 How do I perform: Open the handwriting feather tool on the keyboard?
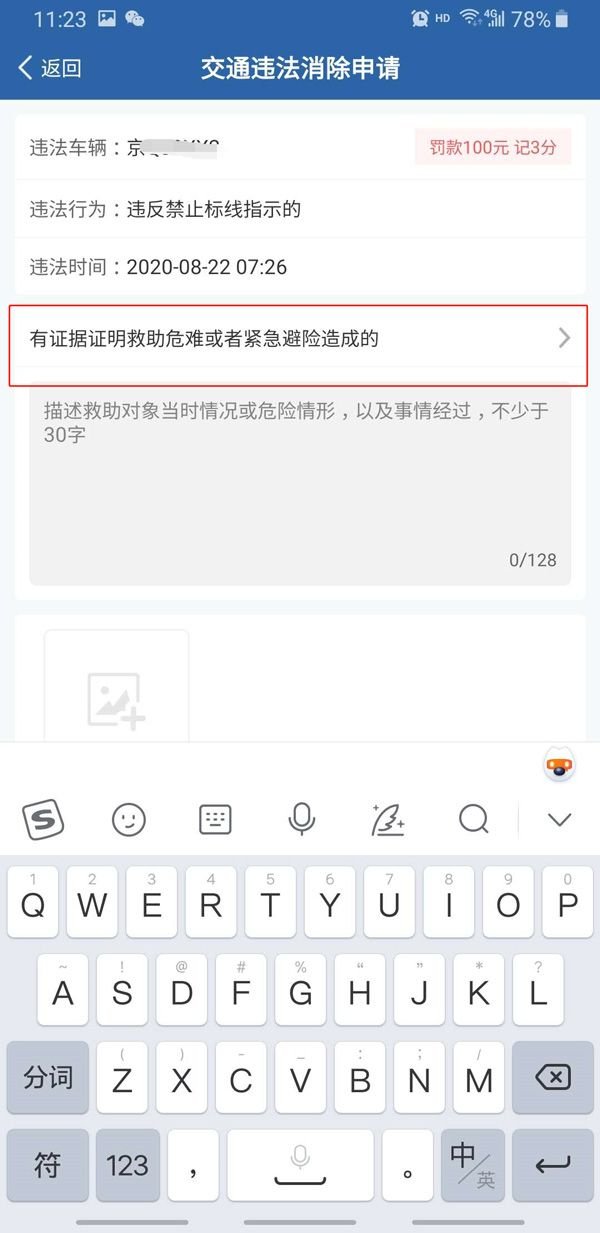pyautogui.click(x=387, y=820)
